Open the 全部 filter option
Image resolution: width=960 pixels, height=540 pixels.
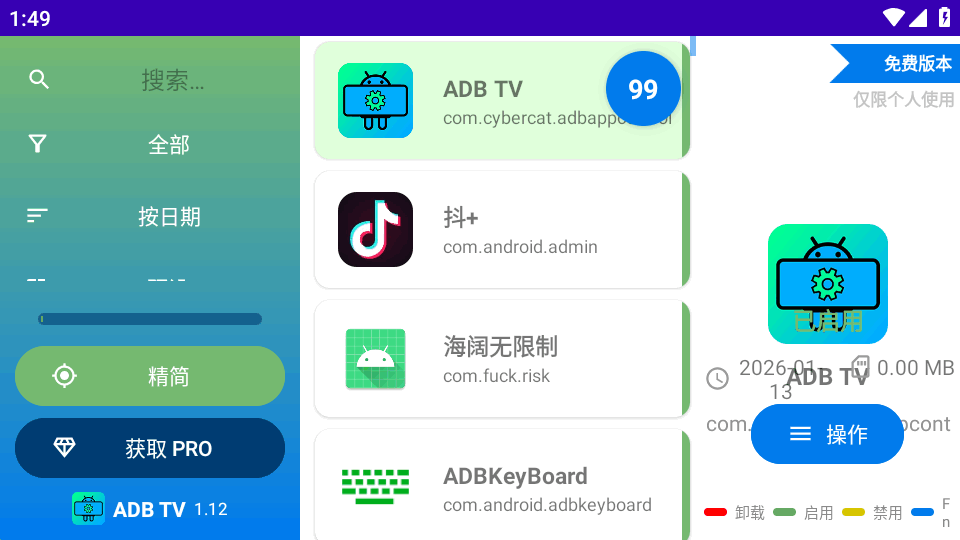click(168, 145)
